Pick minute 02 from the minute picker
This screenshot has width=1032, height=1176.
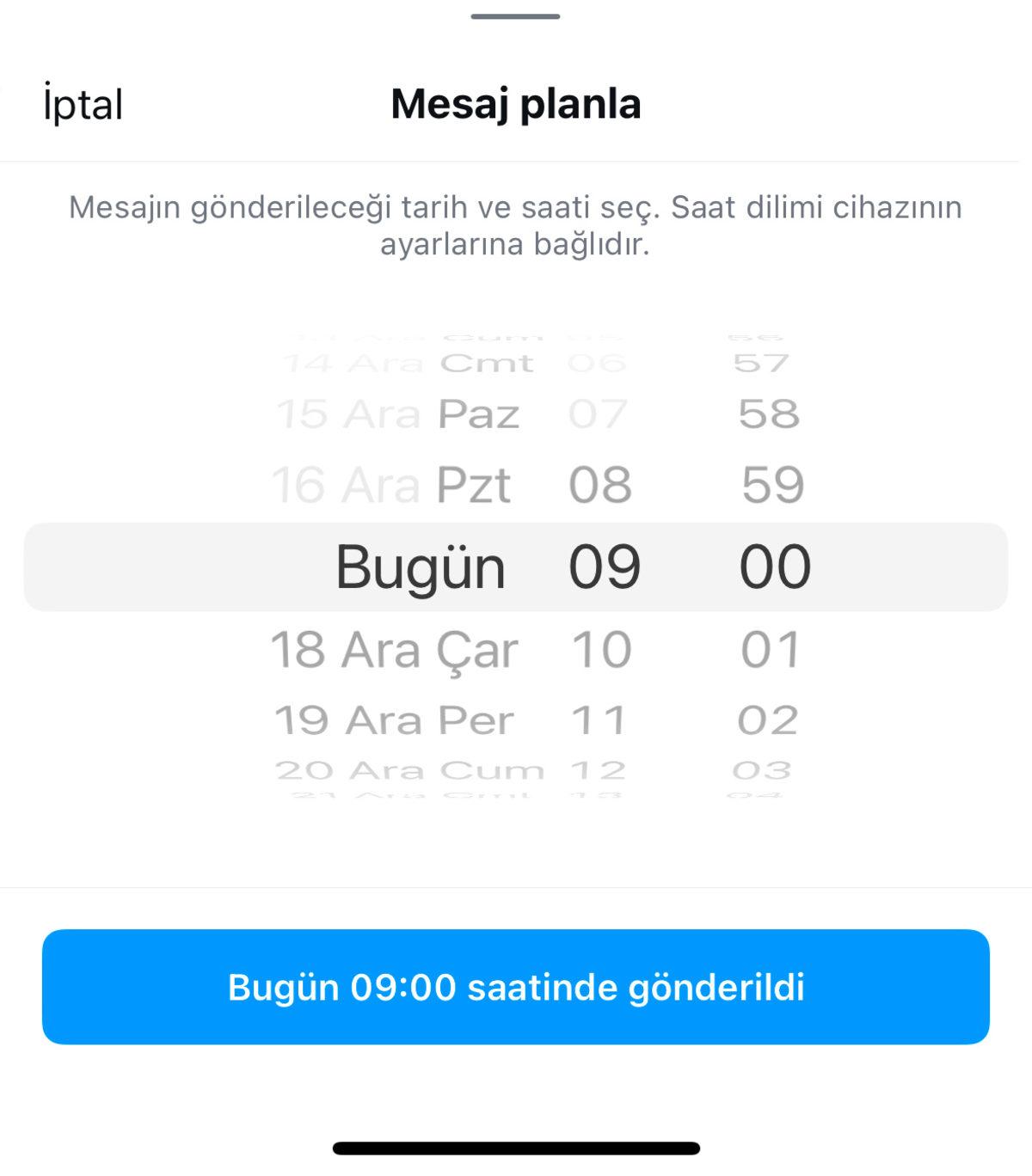(770, 719)
